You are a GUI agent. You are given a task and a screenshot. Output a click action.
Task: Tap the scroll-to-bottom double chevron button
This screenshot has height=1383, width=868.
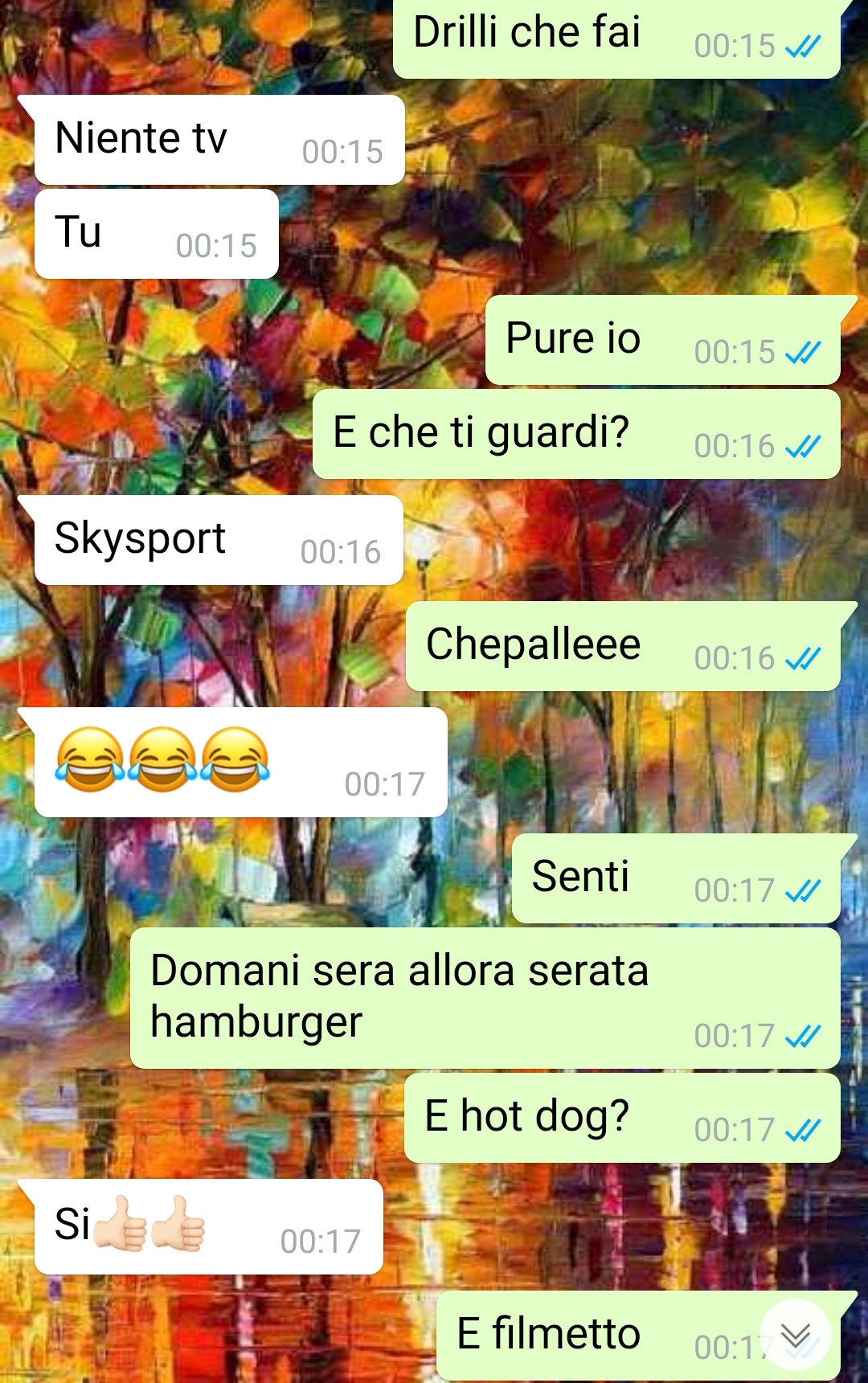pyautogui.click(x=795, y=1335)
